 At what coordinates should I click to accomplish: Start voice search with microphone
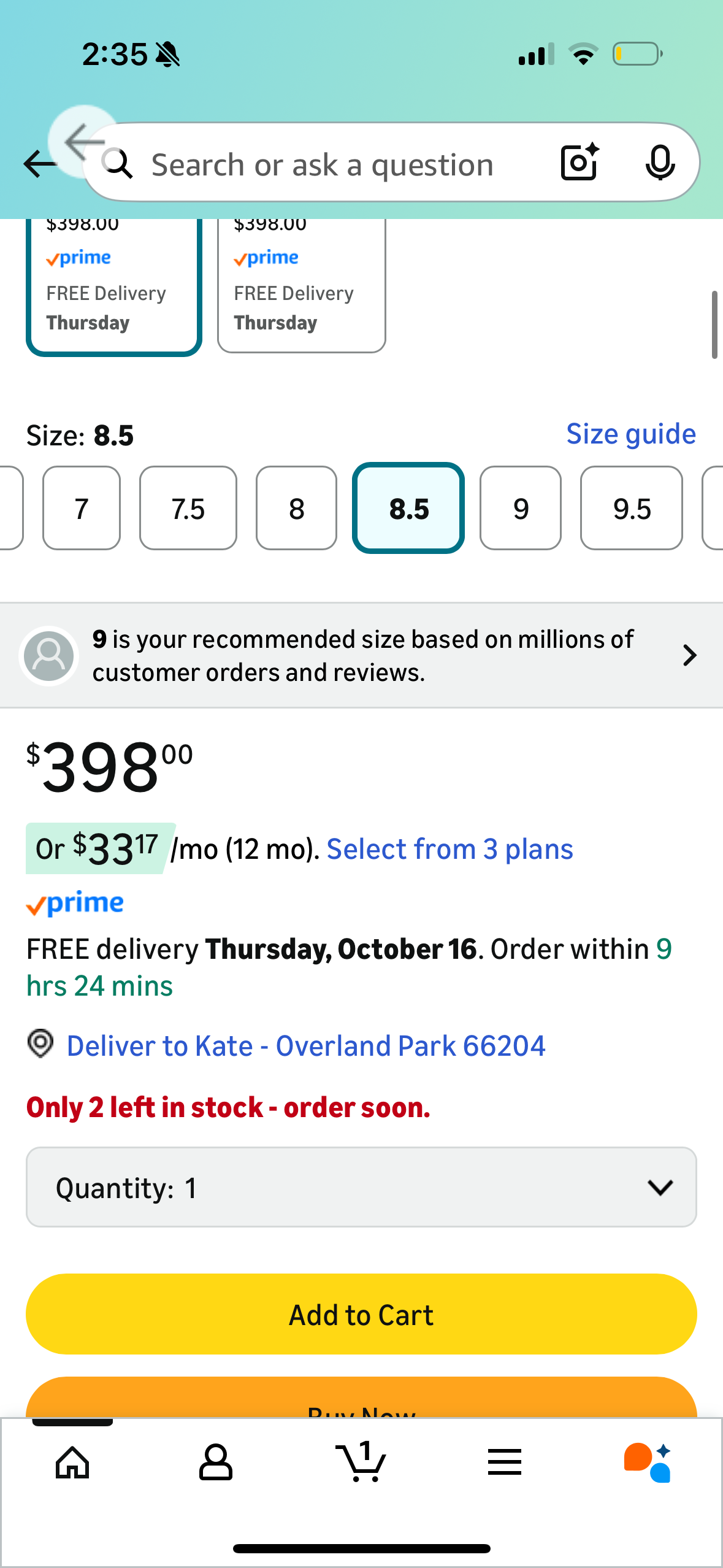tap(660, 163)
